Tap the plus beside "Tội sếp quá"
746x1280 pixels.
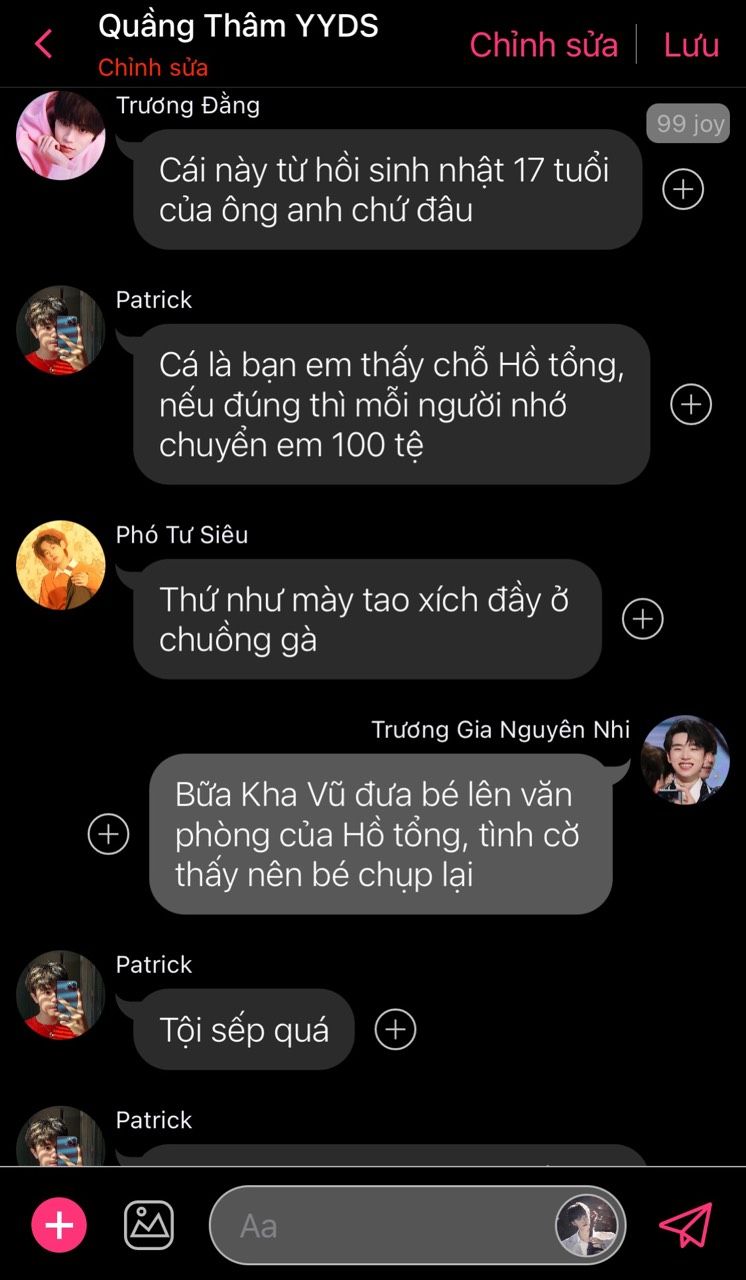point(395,1029)
